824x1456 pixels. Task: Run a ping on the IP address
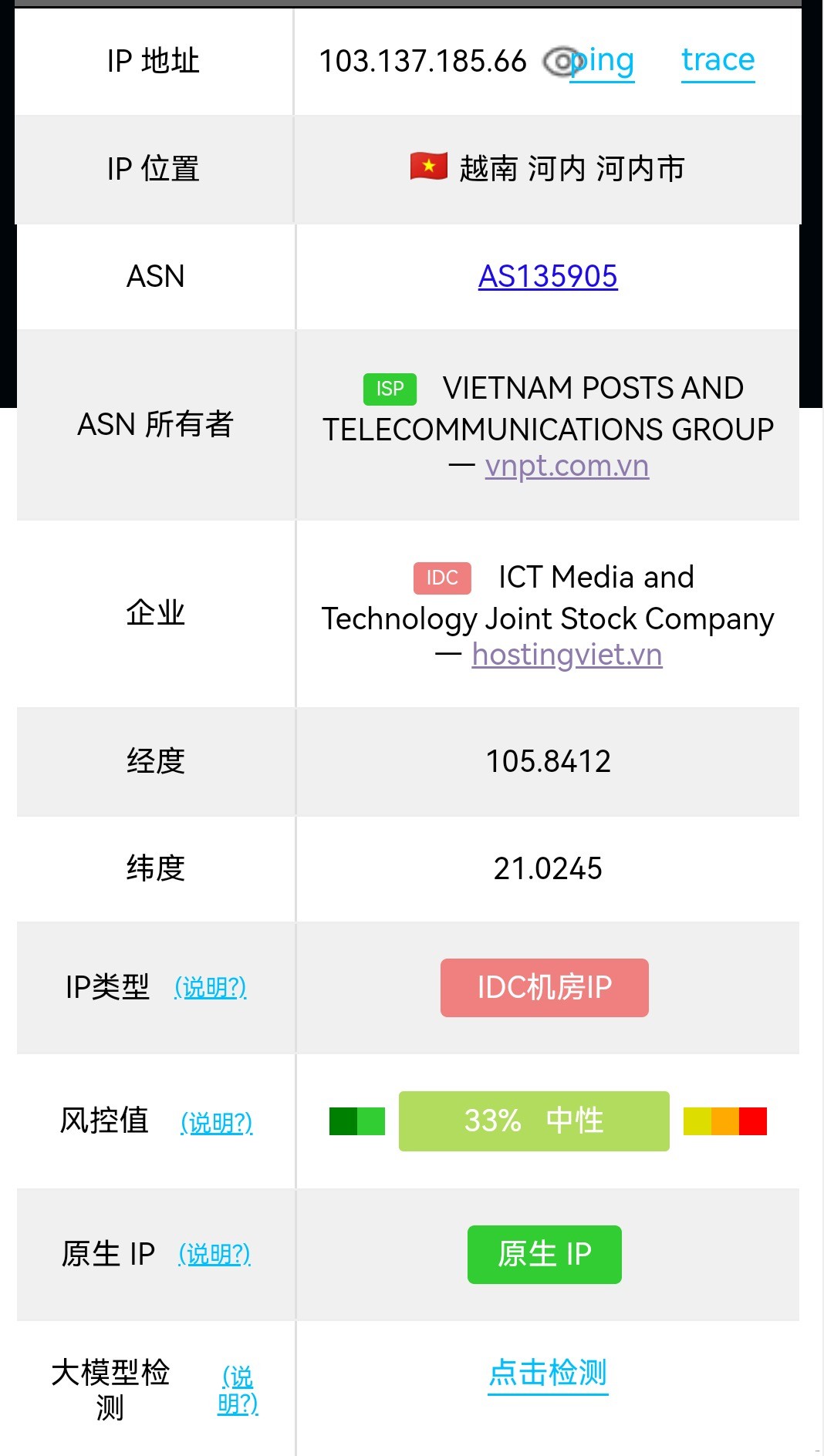(x=610, y=61)
